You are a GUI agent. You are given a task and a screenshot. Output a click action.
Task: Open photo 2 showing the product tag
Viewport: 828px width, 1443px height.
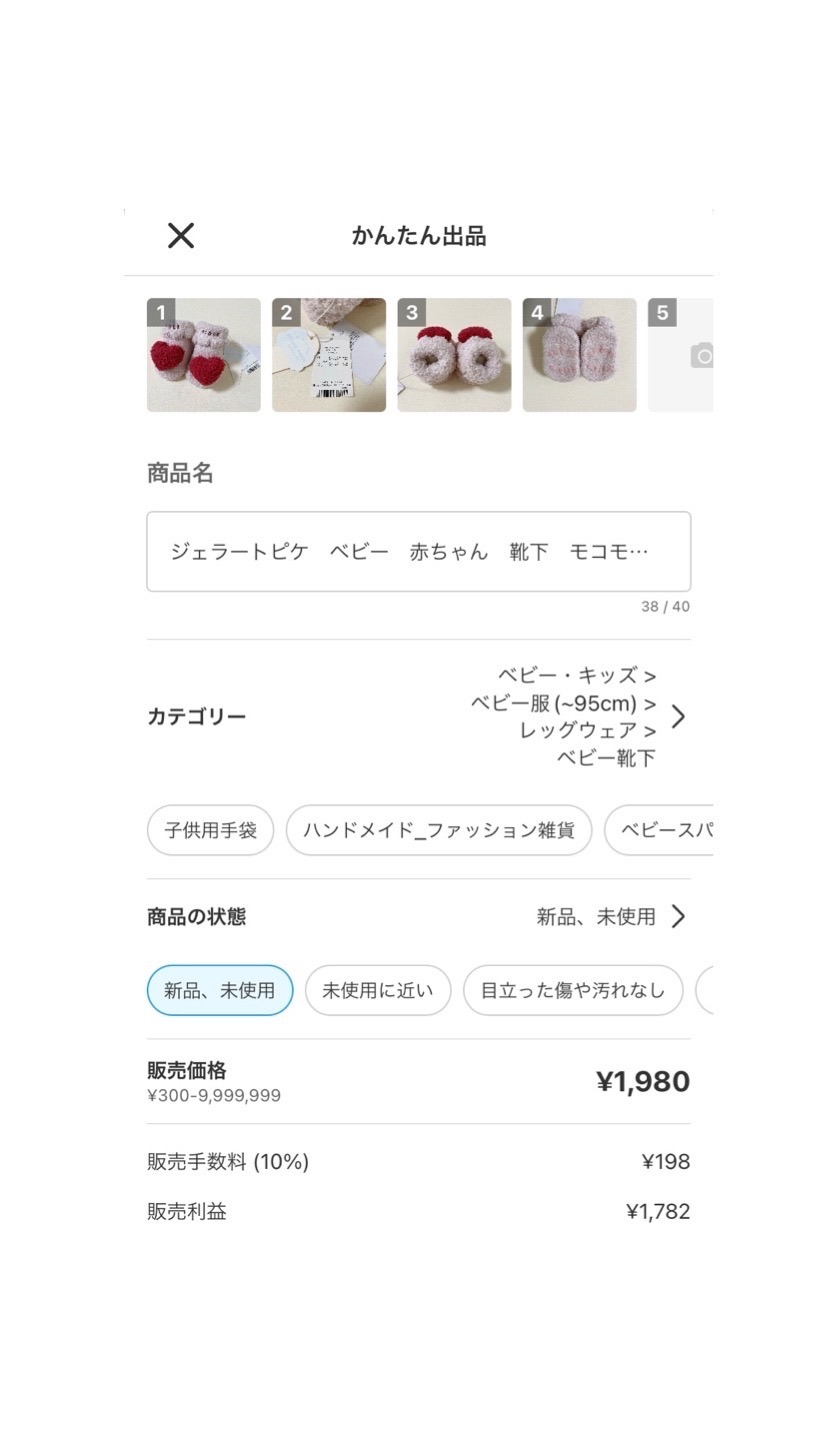[329, 355]
